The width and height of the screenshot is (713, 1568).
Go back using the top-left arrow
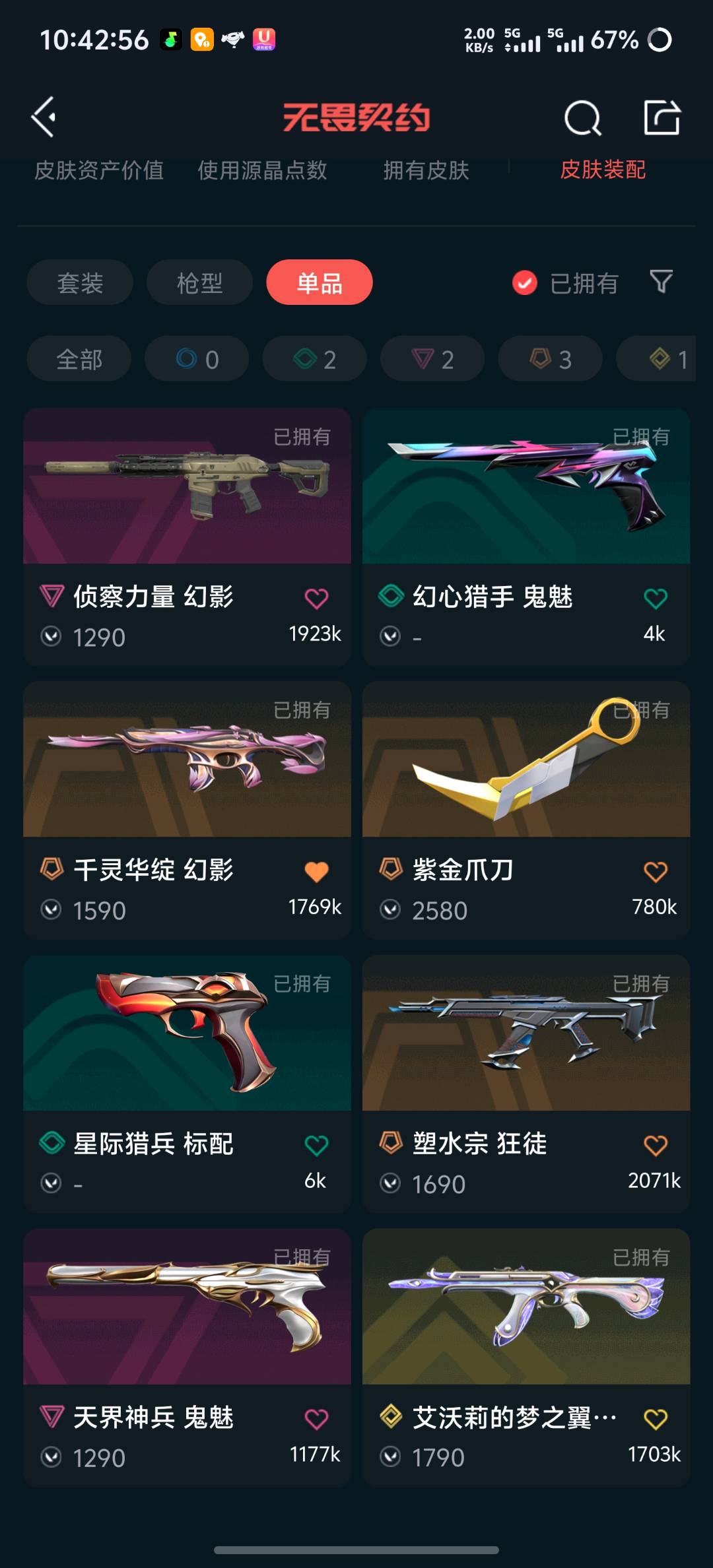[44, 117]
